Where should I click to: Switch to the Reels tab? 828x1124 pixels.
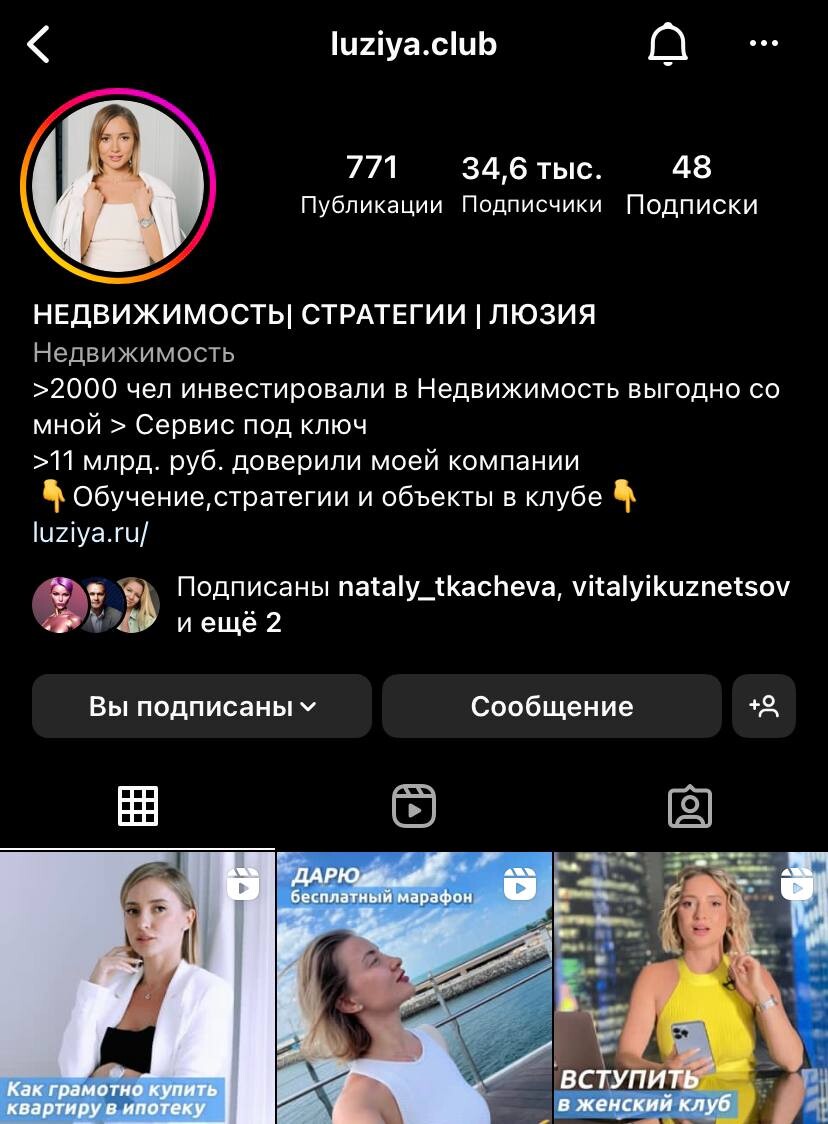[414, 806]
